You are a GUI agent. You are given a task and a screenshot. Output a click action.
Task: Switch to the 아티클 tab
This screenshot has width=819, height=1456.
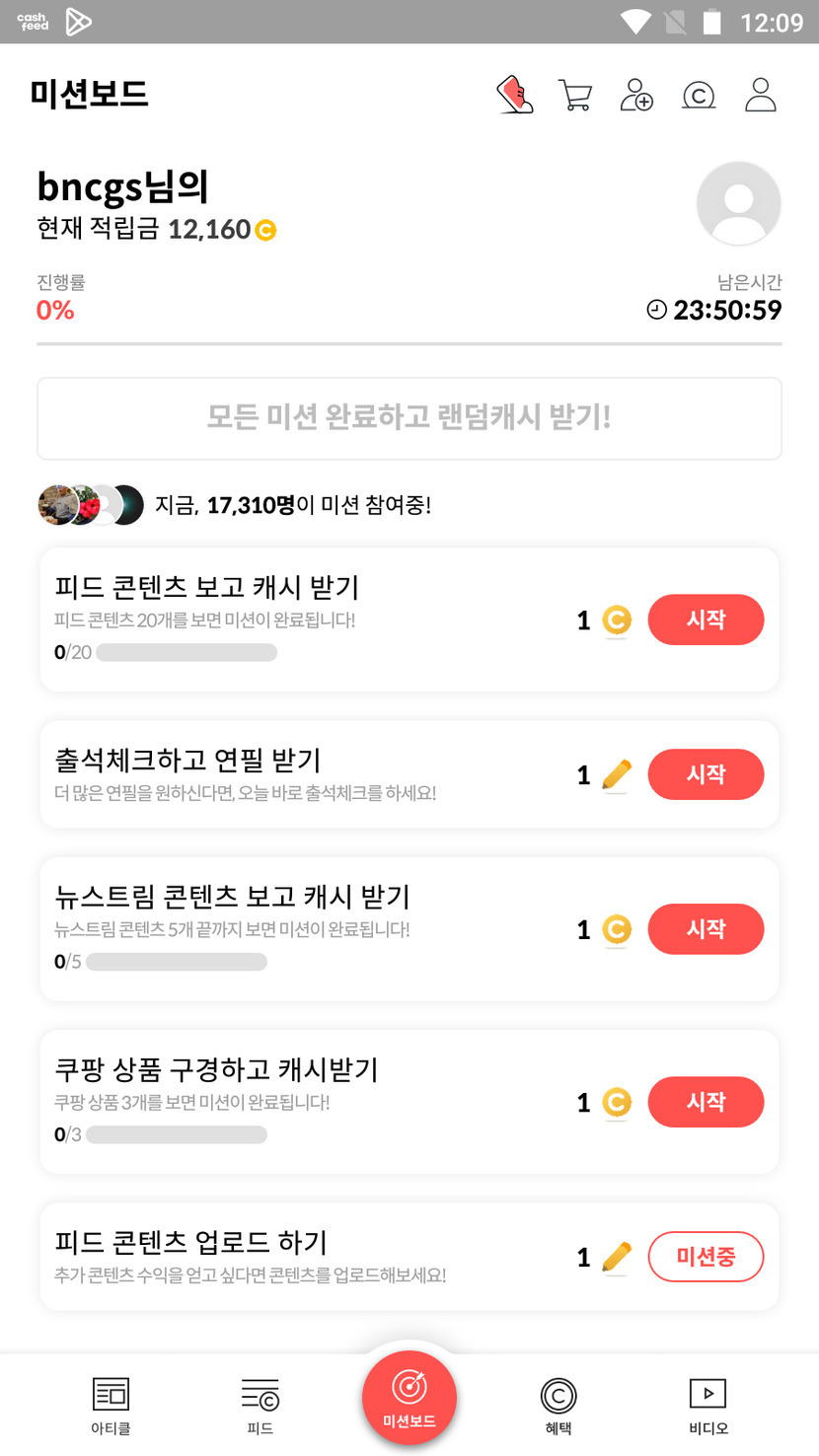(111, 1405)
